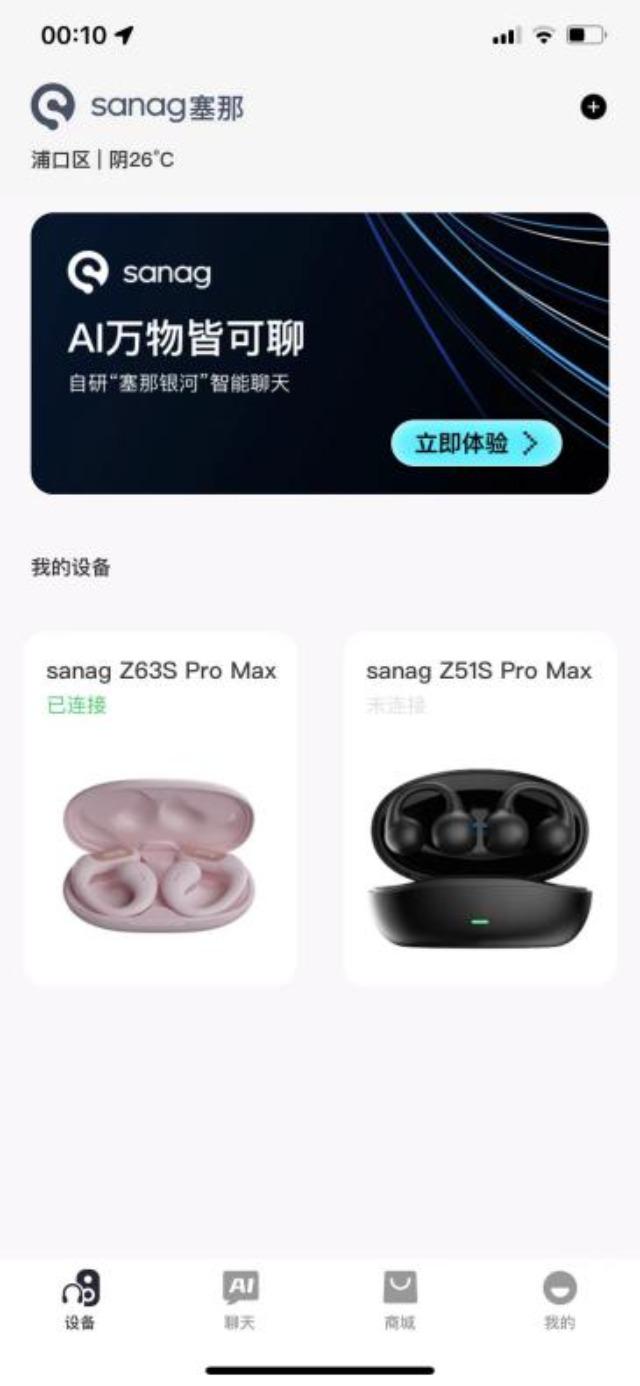Screen dimensions: 640x1386
Task: Switch to the 聊天 AI tab
Action: click(240, 1299)
